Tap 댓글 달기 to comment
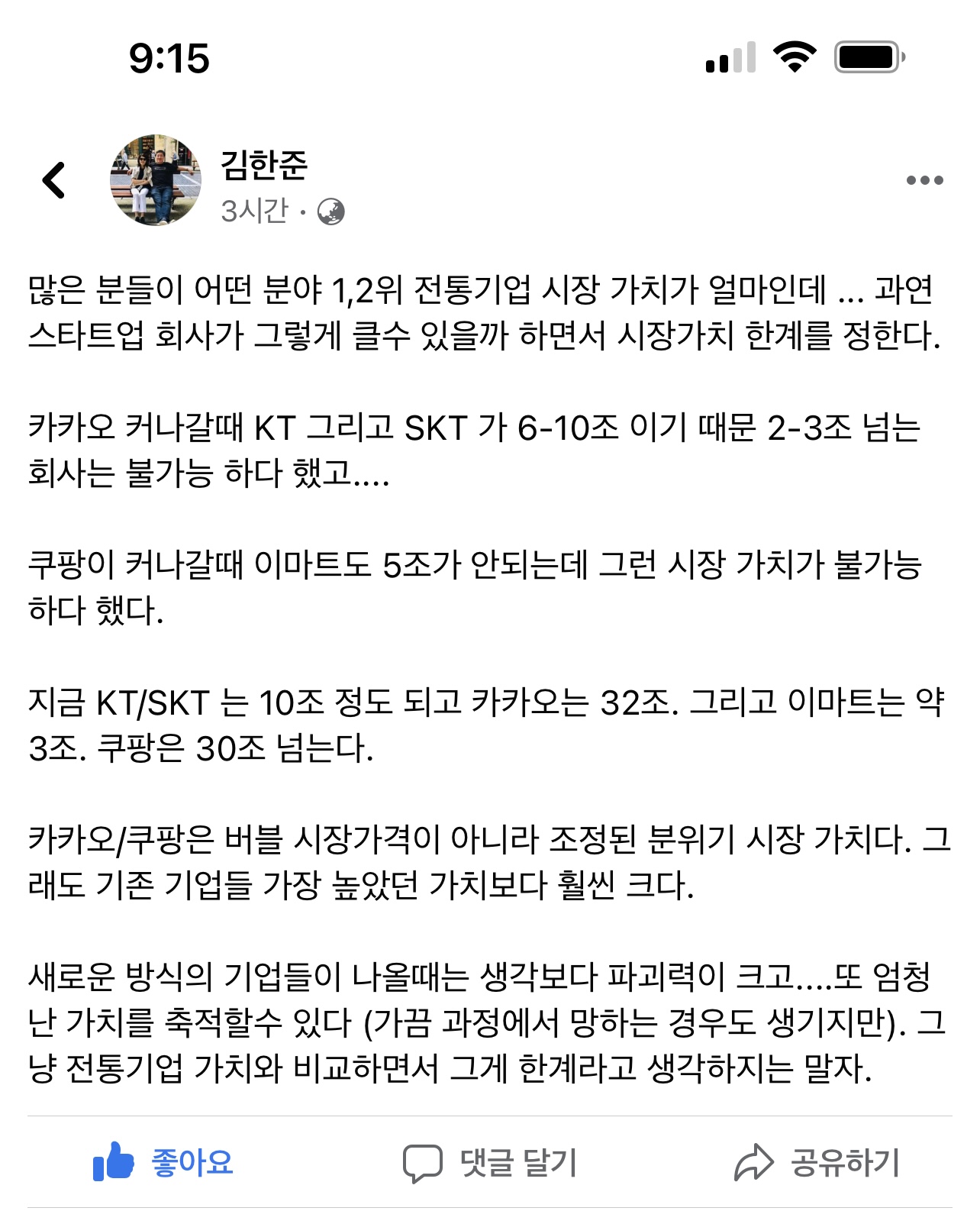980x1211 pixels. pos(490,1162)
